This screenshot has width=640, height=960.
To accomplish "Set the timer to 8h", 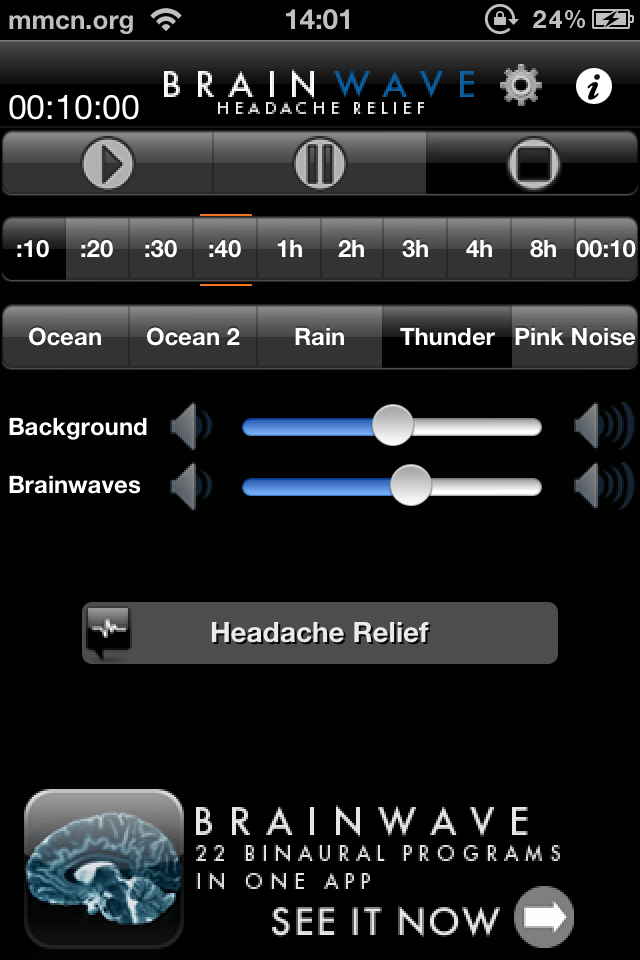I will 543,249.
